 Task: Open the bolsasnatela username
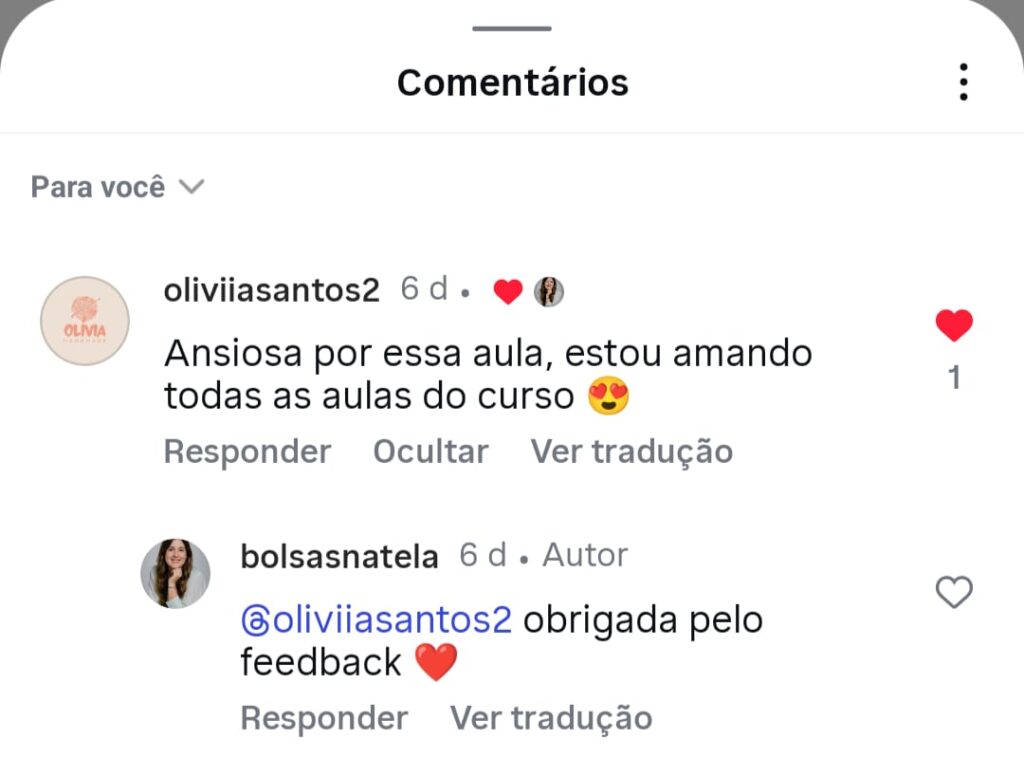pos(339,557)
